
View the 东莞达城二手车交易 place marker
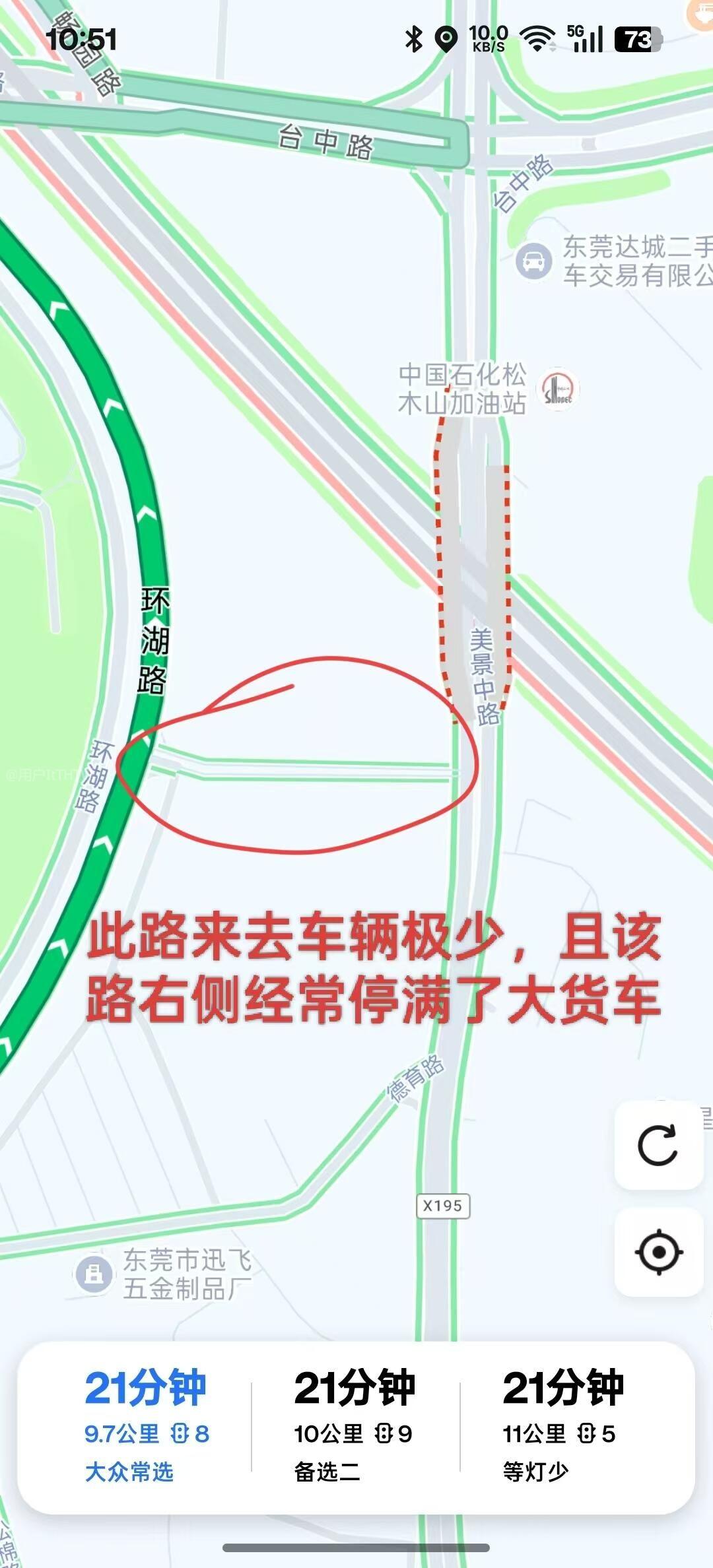pyautogui.click(x=533, y=261)
